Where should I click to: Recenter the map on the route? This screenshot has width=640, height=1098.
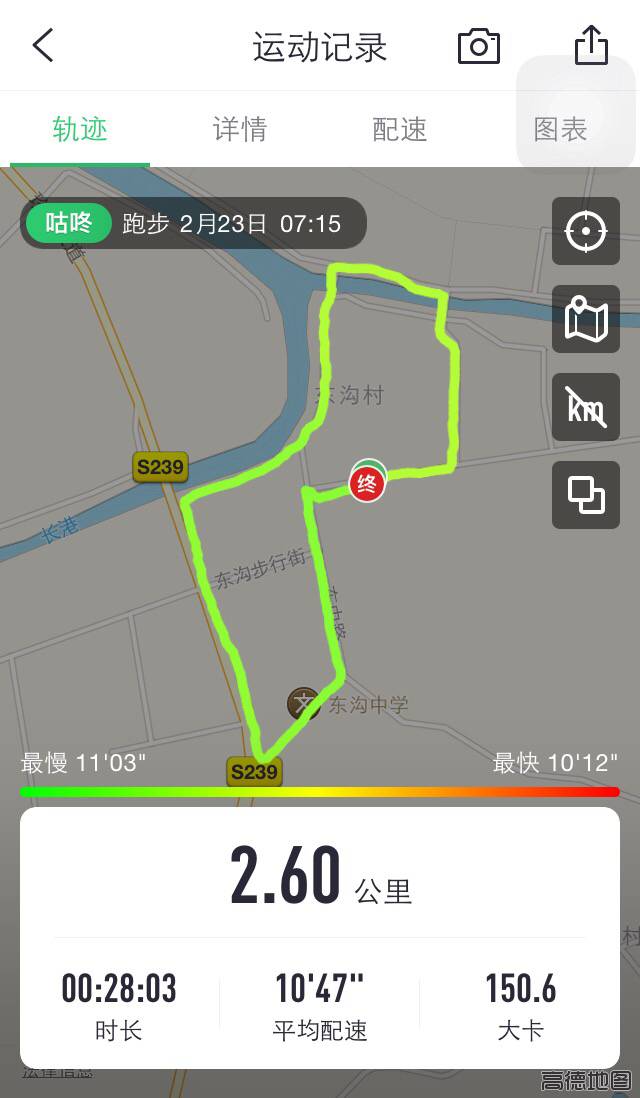[586, 232]
